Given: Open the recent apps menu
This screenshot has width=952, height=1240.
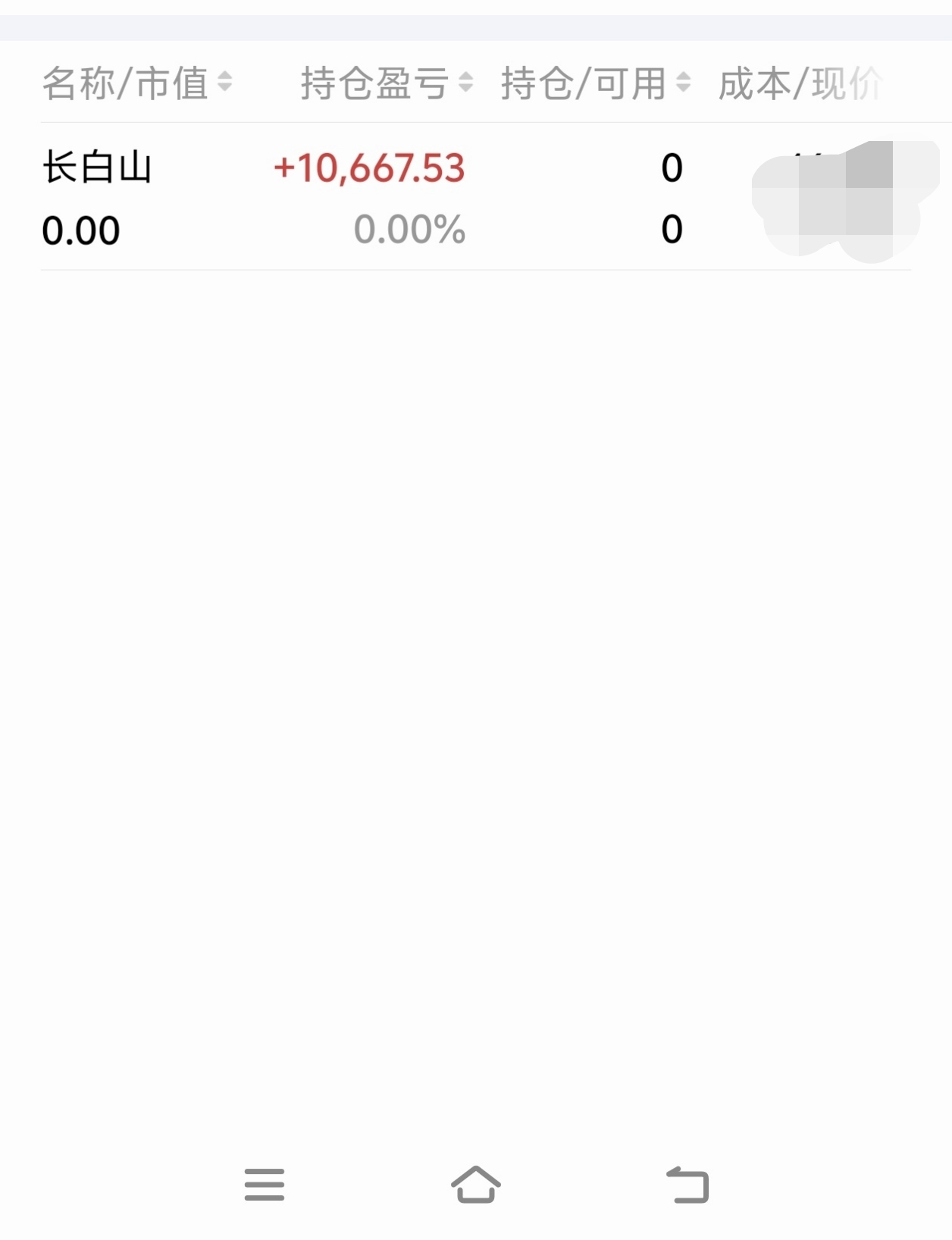Looking at the screenshot, I should 264,1185.
